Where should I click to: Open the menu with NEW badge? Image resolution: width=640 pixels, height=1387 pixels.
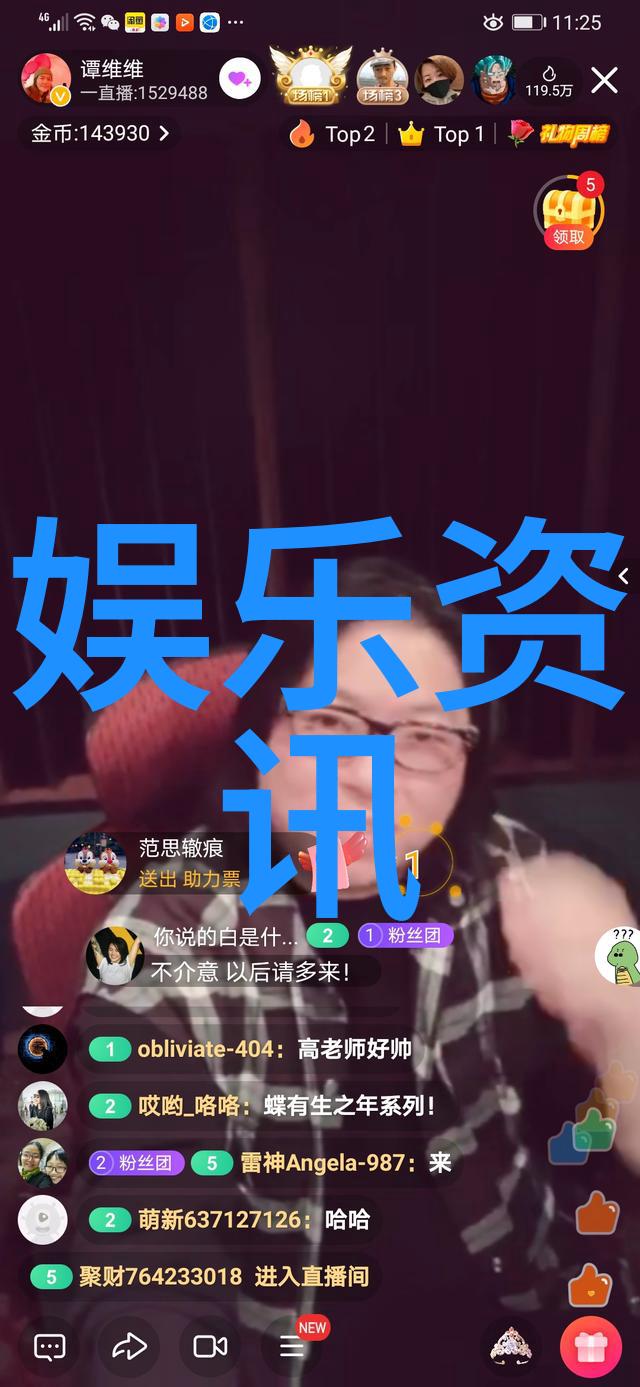292,1346
